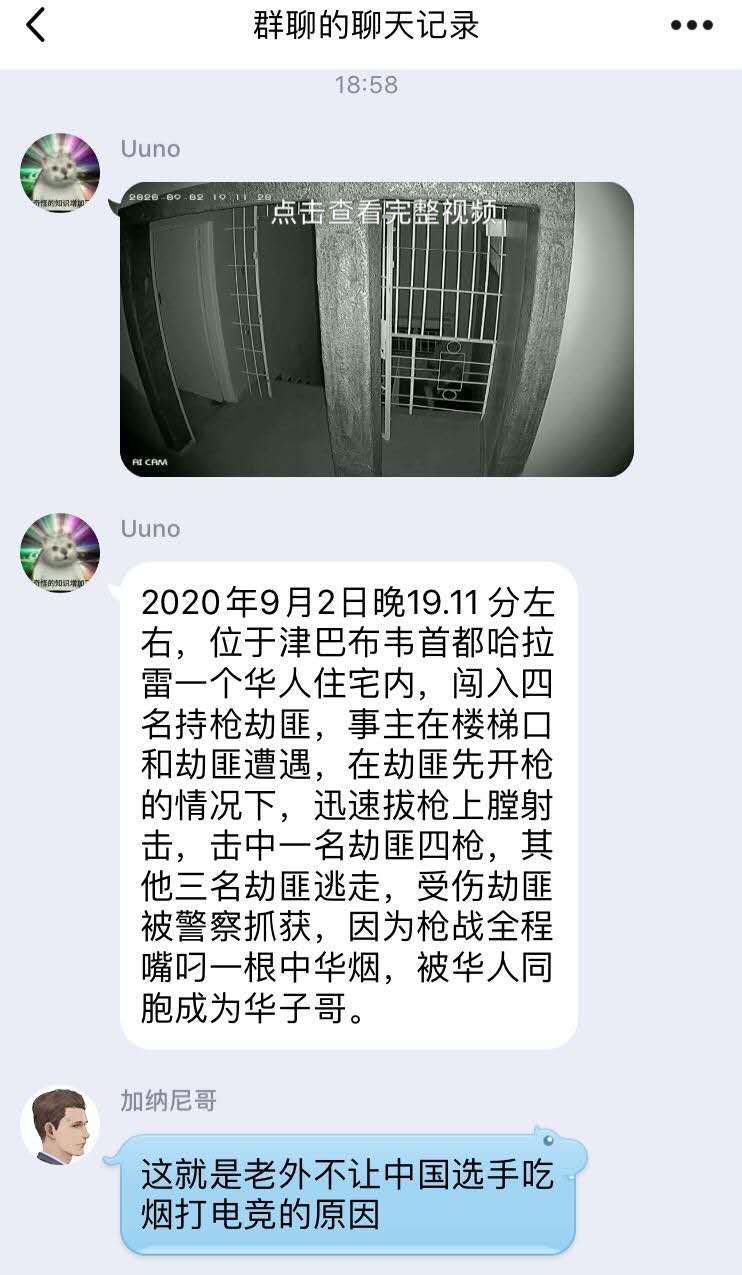
Task: Go back from the chat record
Action: tap(36, 26)
